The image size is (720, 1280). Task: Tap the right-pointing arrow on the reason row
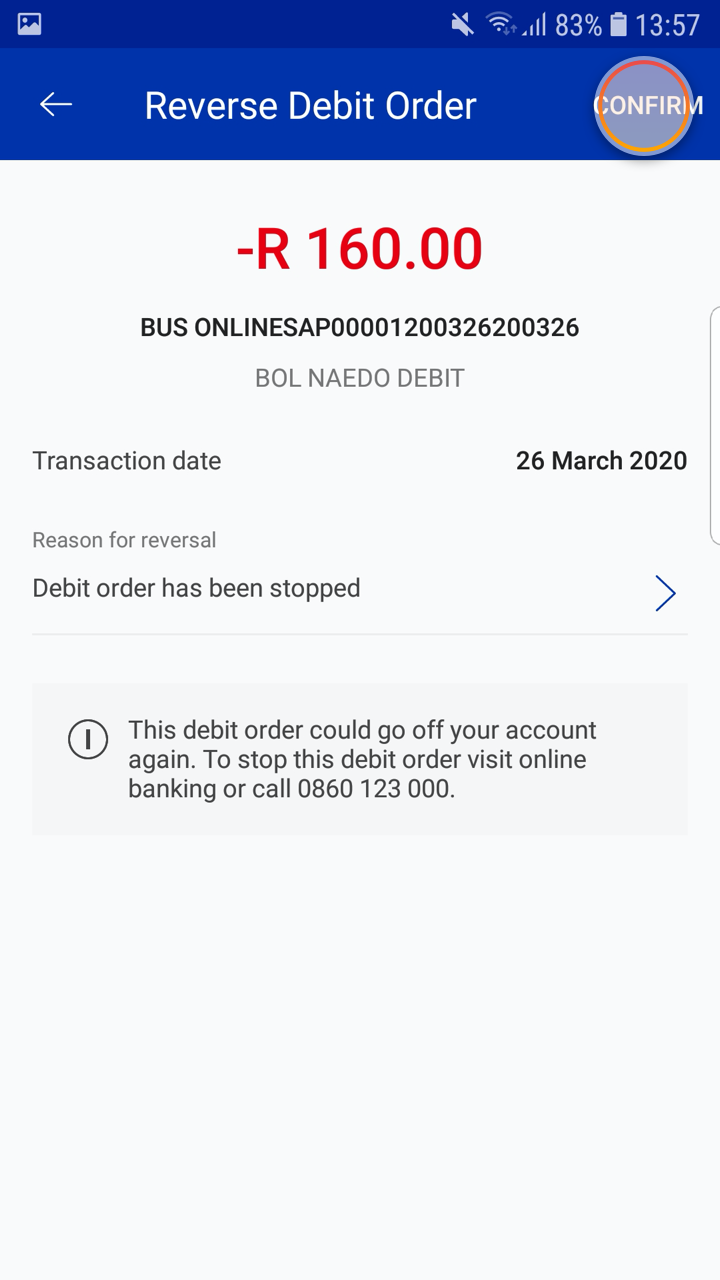click(665, 592)
